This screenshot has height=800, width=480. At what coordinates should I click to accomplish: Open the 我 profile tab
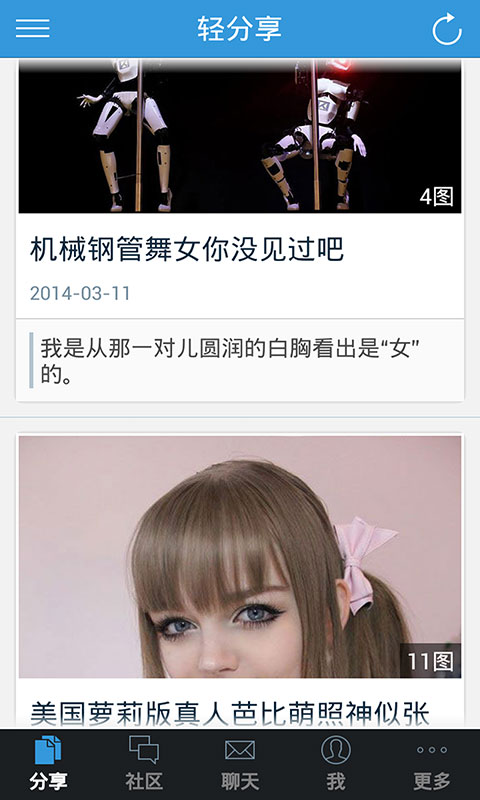coord(336,764)
